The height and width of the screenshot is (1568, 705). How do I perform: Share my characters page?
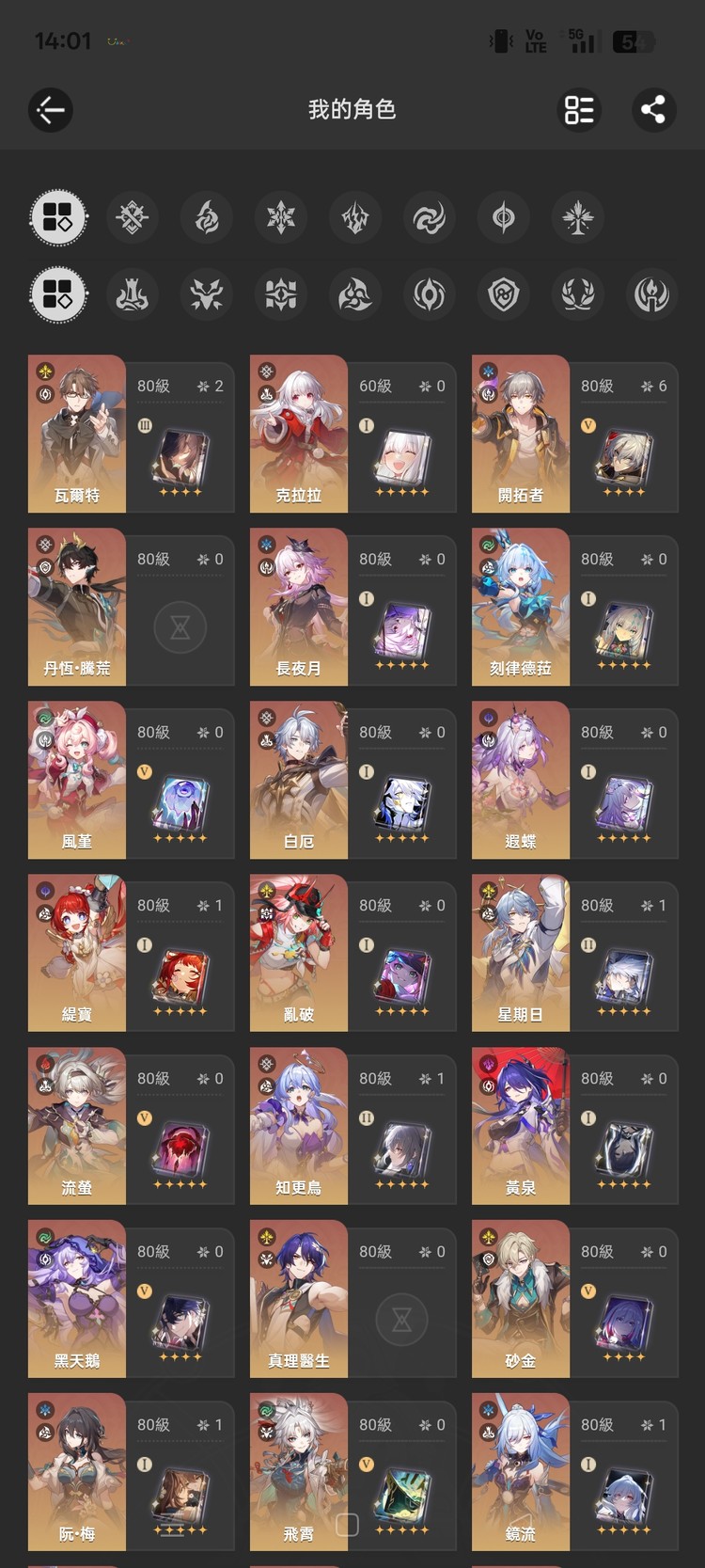[x=652, y=110]
